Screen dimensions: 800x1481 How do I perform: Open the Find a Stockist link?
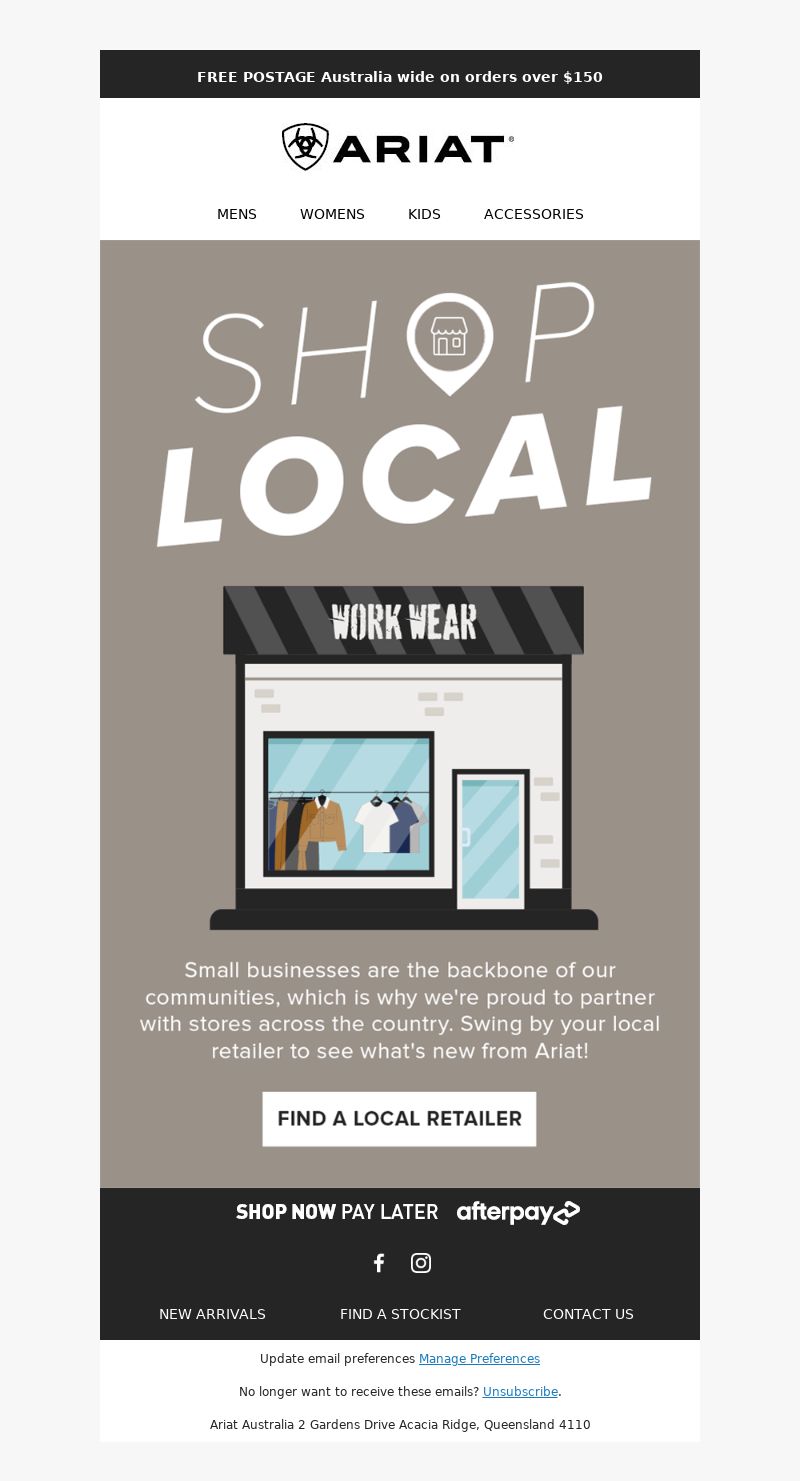point(400,1314)
